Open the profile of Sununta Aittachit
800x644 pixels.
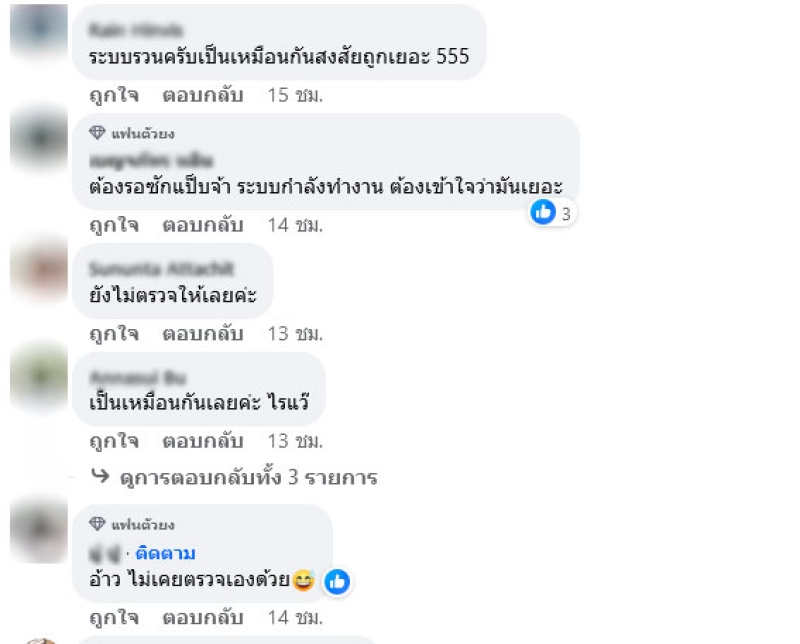coord(161,269)
